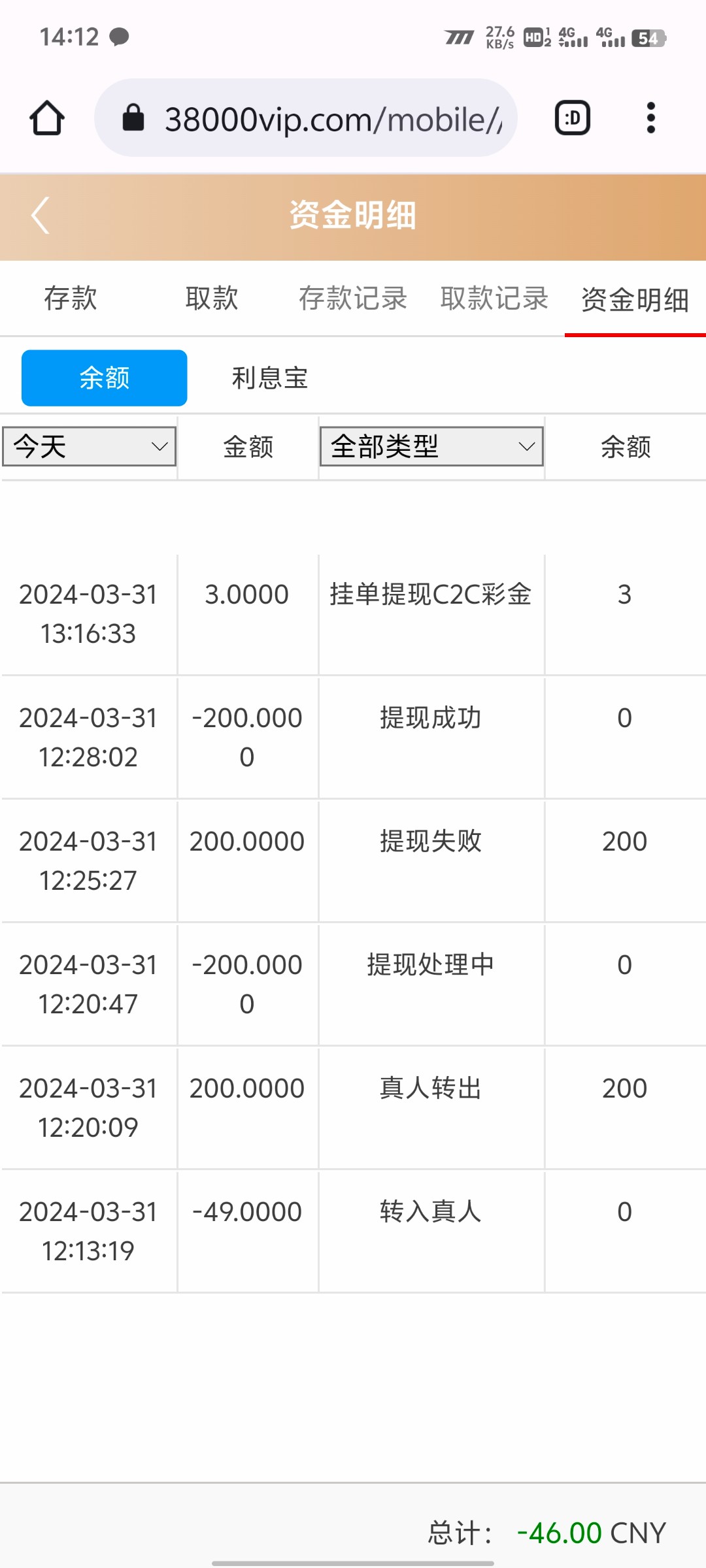Image resolution: width=706 pixels, height=1568 pixels.
Task: Open the browser tab switcher
Action: (x=572, y=118)
